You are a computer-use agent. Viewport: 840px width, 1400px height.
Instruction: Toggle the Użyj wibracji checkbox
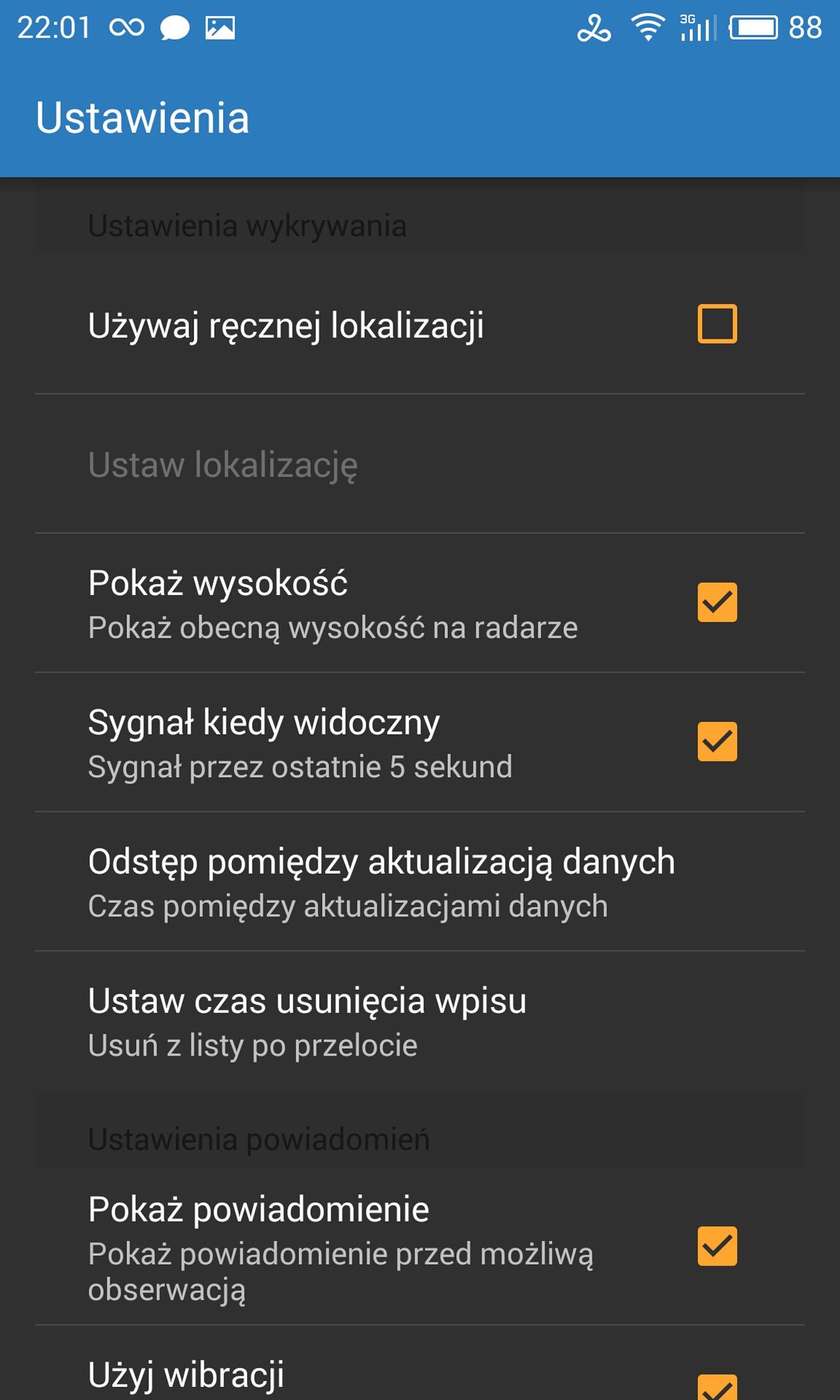pos(717,1387)
